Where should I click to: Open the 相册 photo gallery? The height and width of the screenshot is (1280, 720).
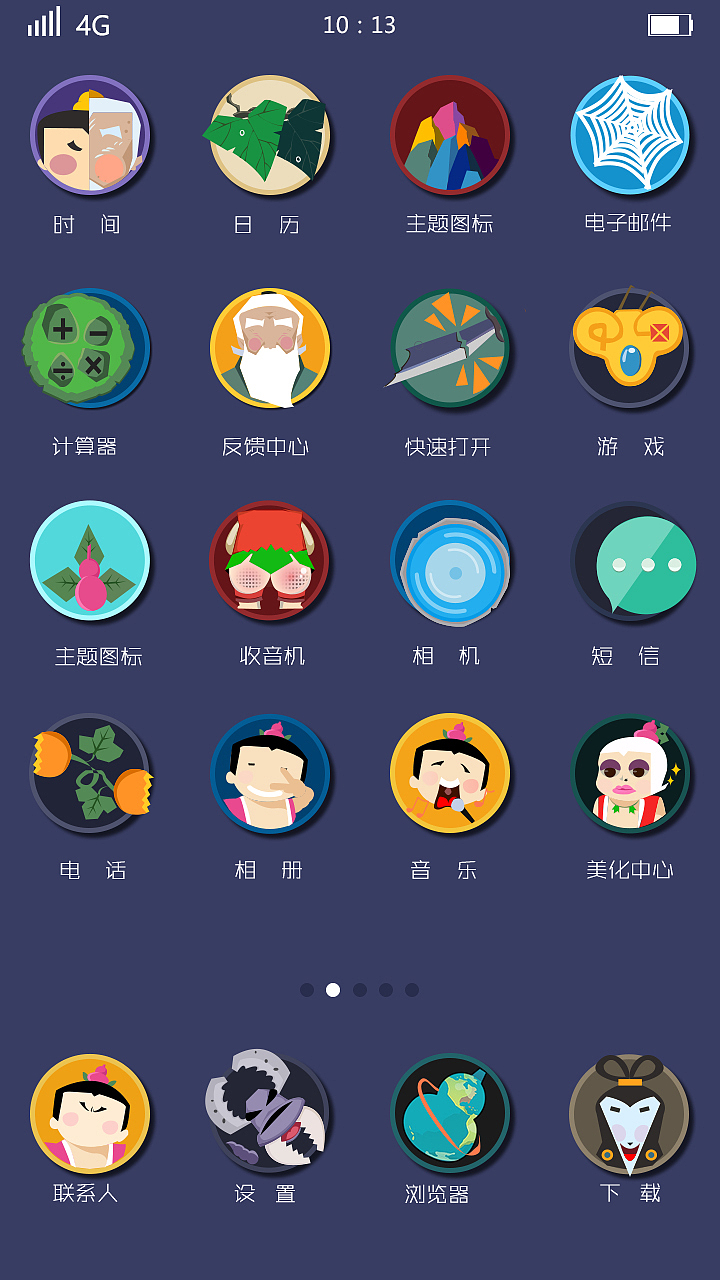tap(270, 775)
